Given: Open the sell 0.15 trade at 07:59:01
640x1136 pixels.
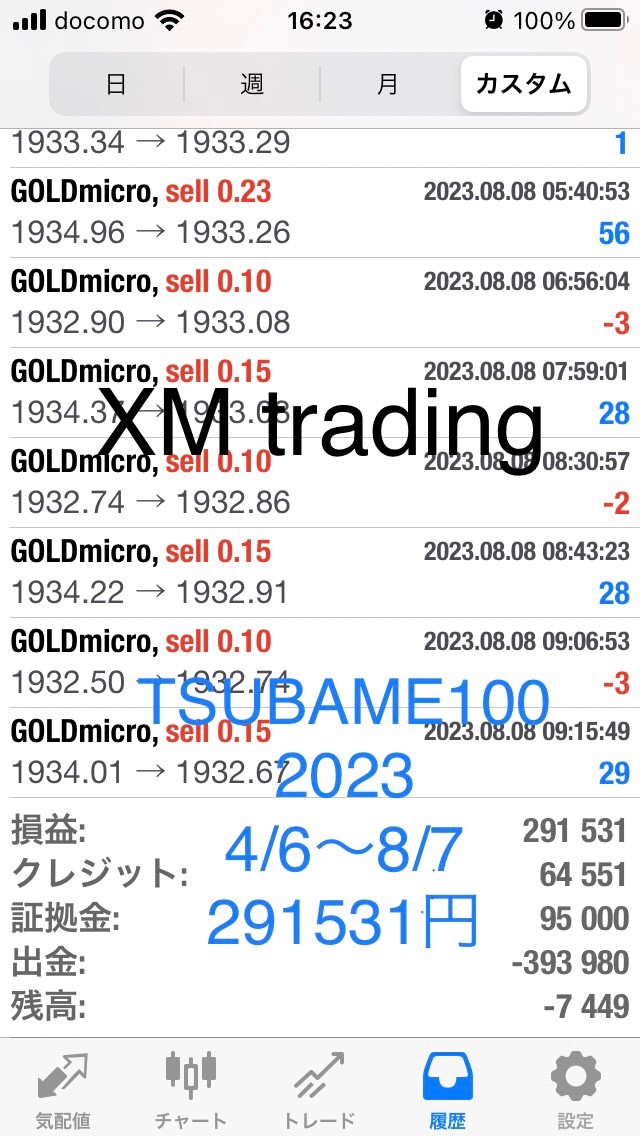Looking at the screenshot, I should pyautogui.click(x=320, y=393).
